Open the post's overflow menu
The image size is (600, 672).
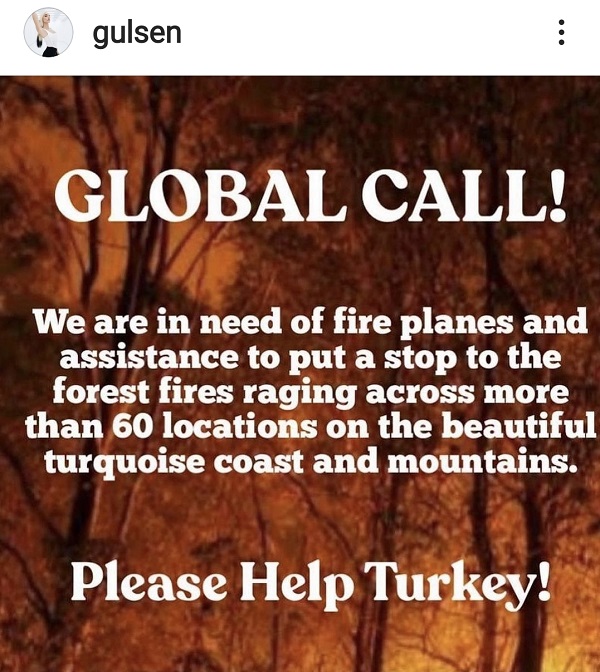point(561,33)
